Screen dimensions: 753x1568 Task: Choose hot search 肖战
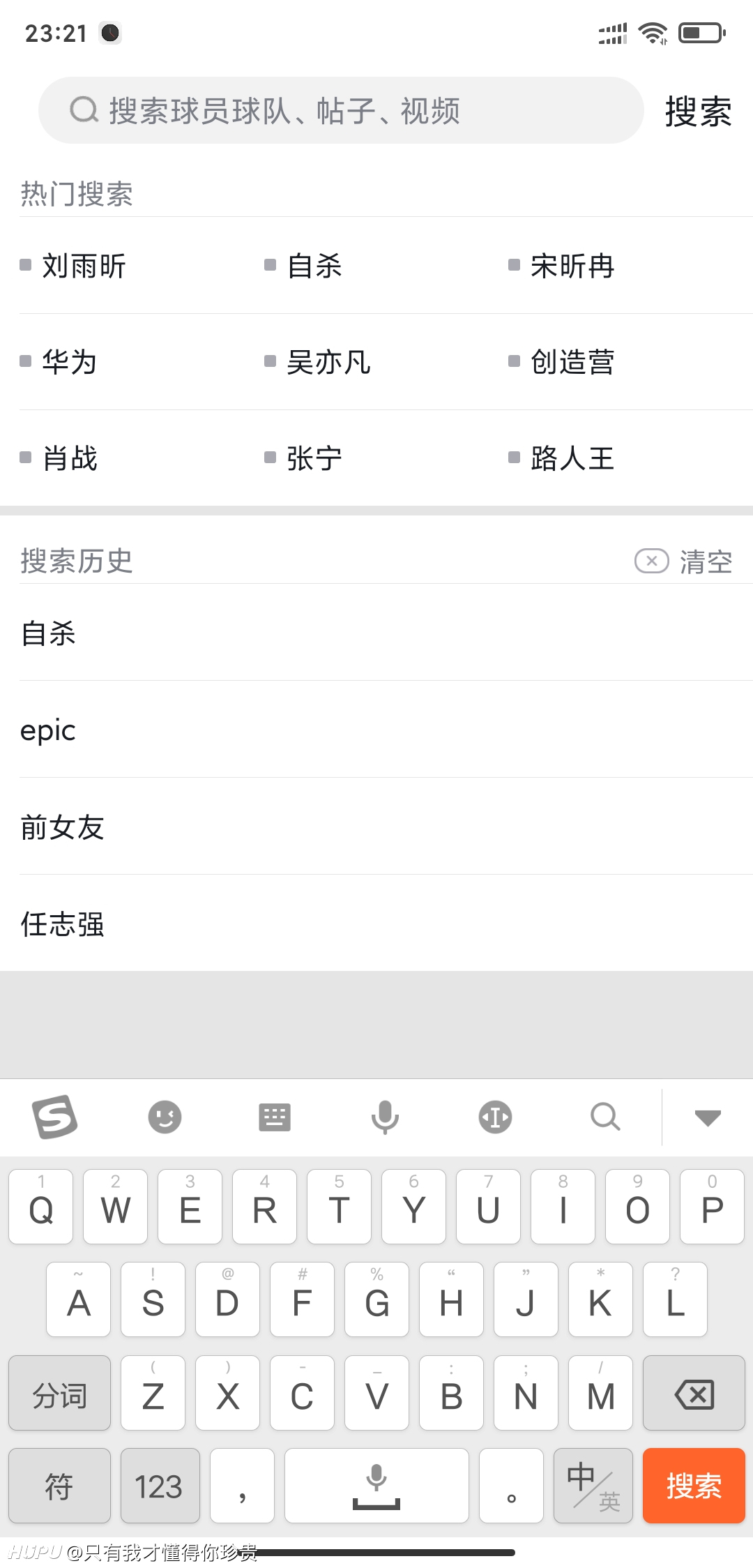coord(70,458)
